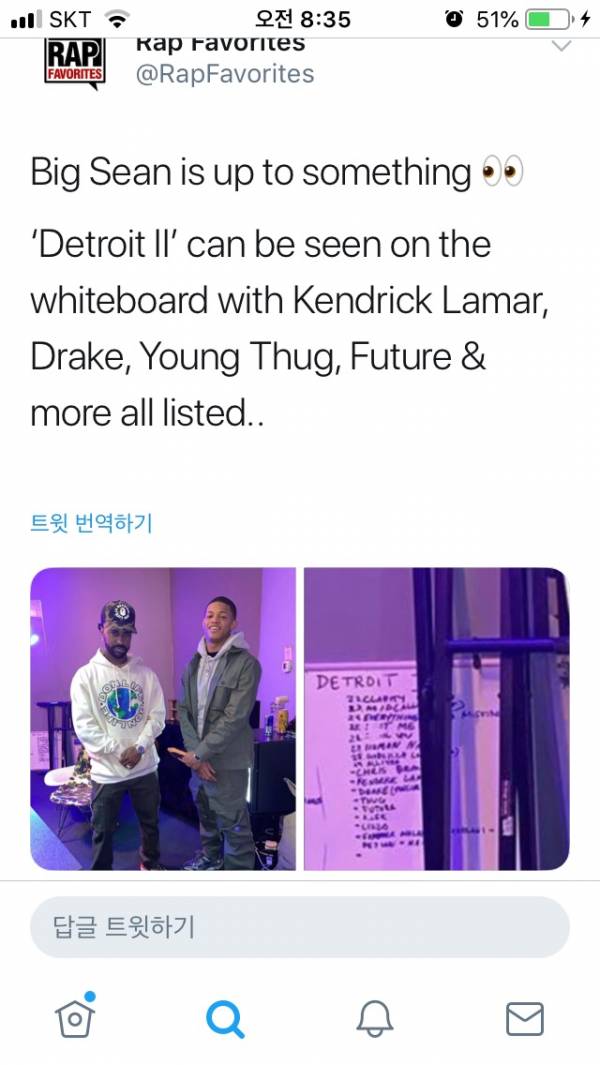Tap the 트윗 번역하기 translate link
Image resolution: width=600 pixels, height=1065 pixels.
[x=91, y=523]
